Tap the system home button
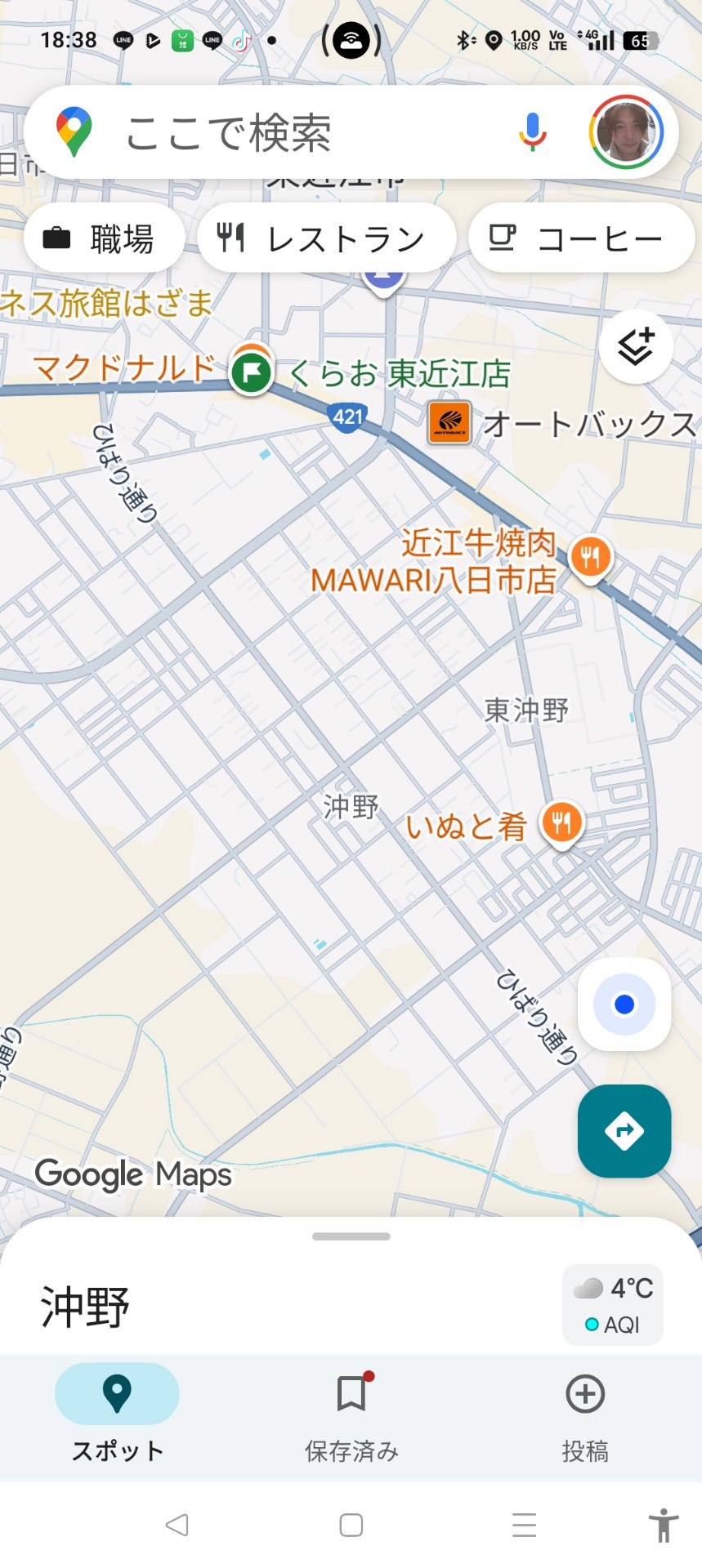702x1568 pixels. point(351,1525)
